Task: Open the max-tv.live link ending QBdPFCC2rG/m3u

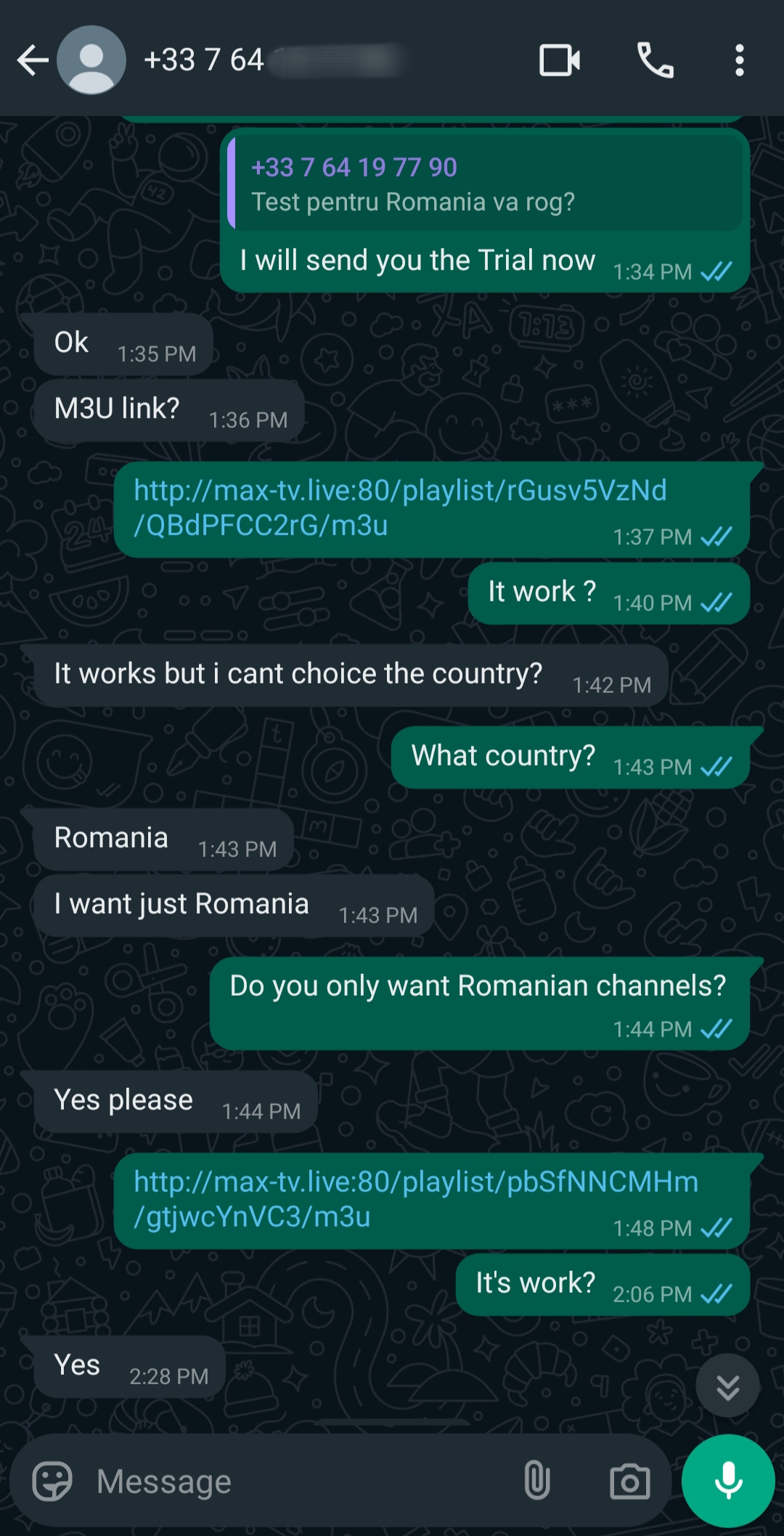Action: (399, 508)
